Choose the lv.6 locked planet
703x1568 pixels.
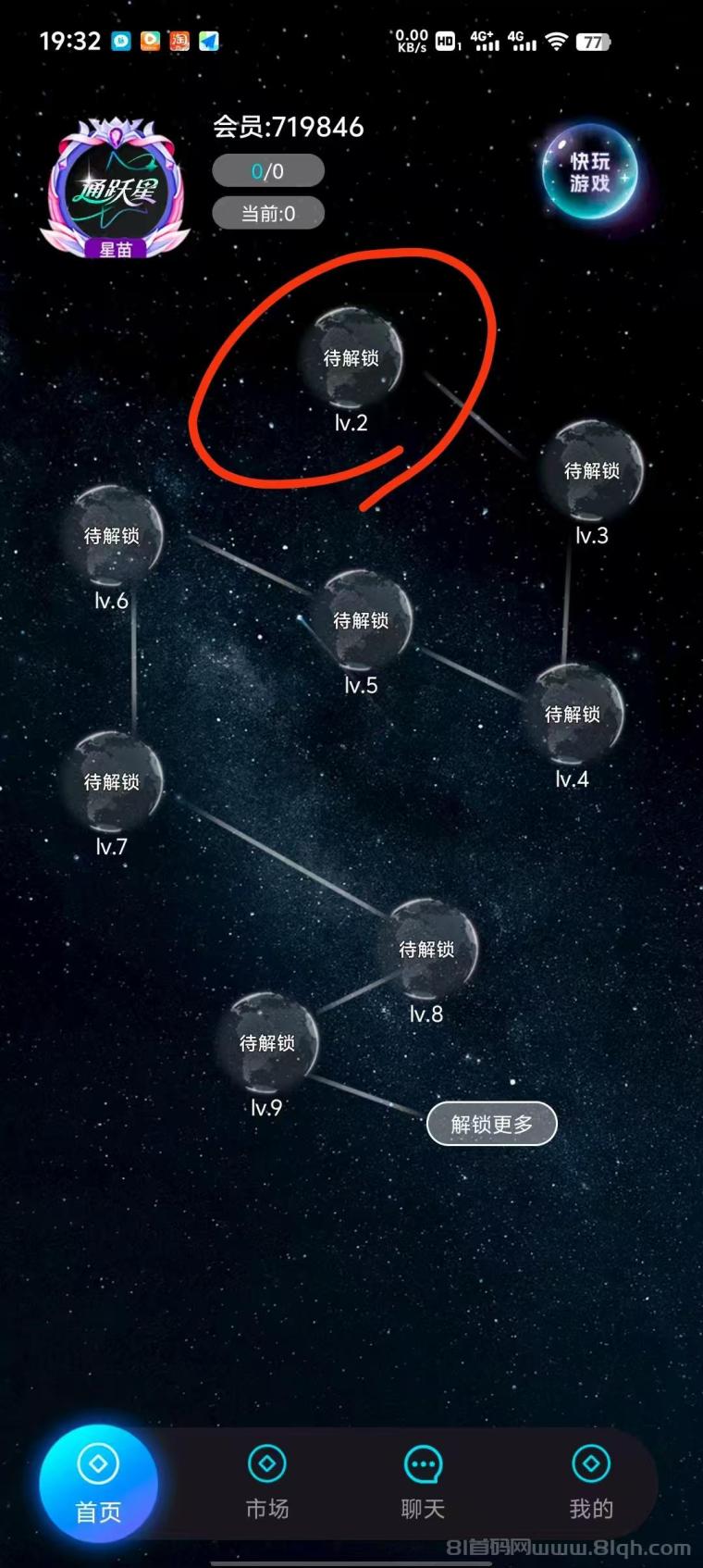(112, 536)
